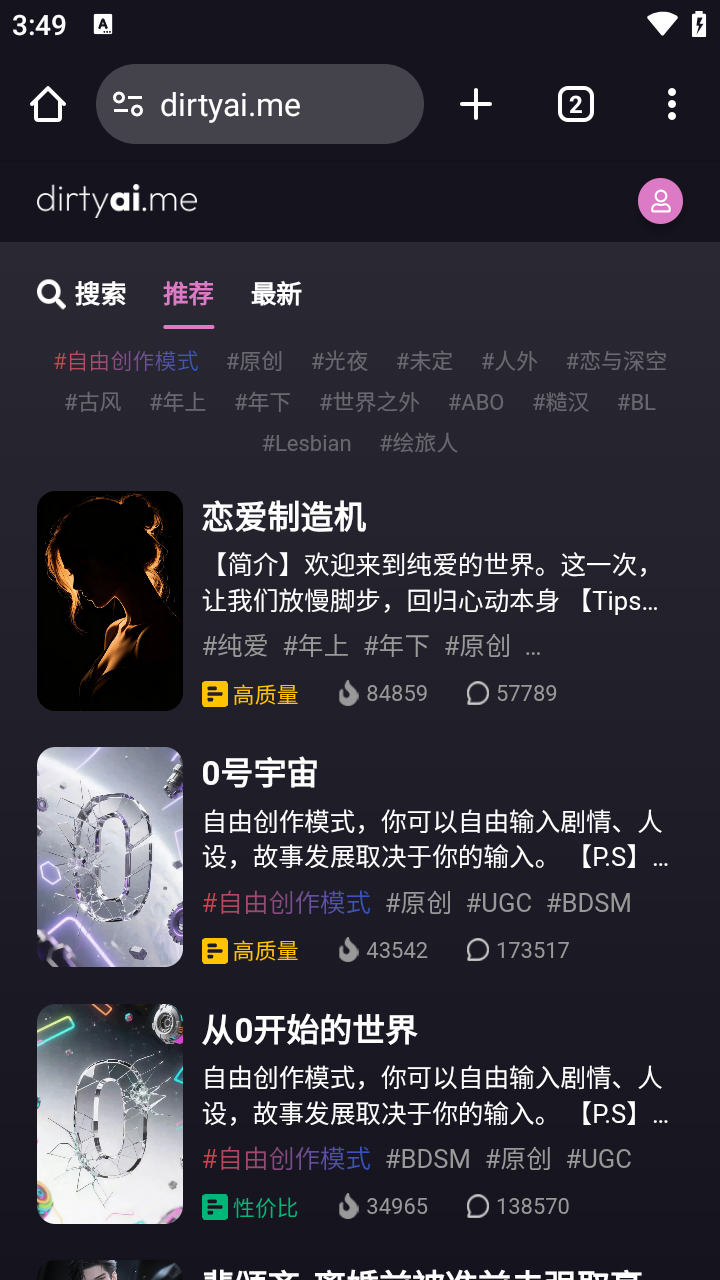
Task: Tap the #绘旅人 tag
Action: point(418,443)
